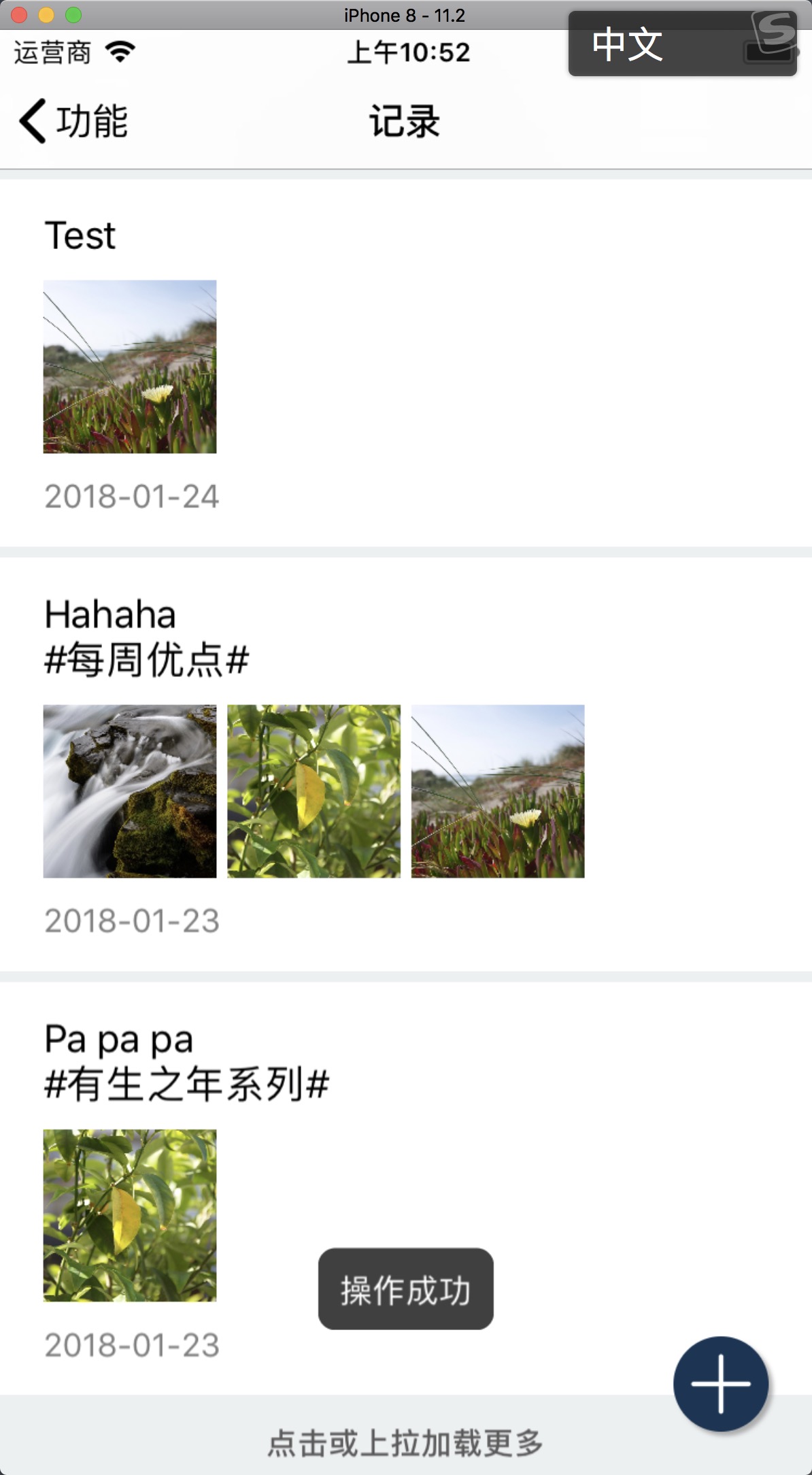Select the post titled Pa pa pa

118,1039
